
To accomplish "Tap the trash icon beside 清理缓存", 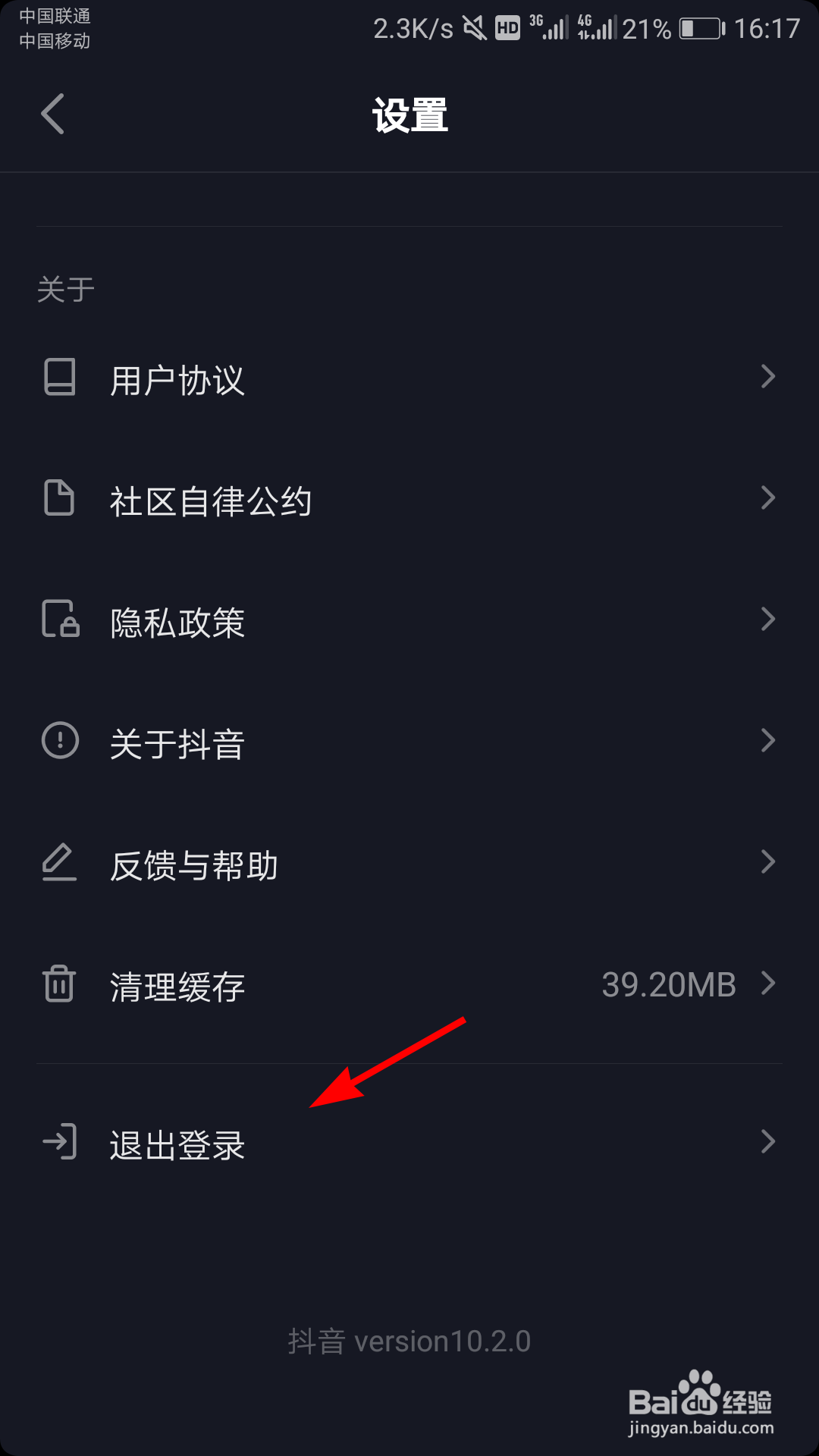I will [x=61, y=984].
